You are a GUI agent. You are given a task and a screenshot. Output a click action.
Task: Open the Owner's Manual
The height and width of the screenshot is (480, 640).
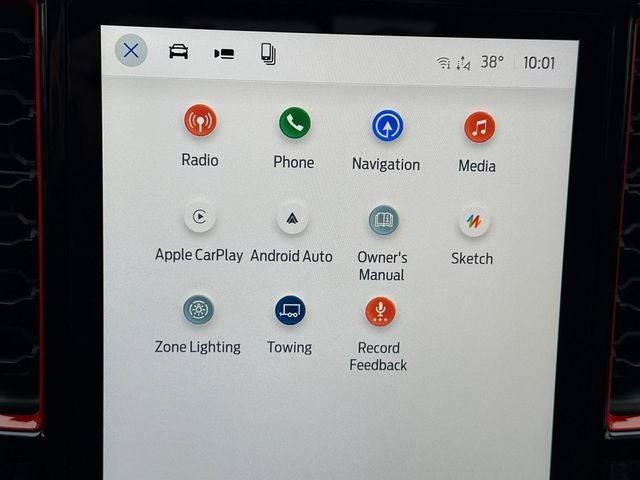pos(383,221)
